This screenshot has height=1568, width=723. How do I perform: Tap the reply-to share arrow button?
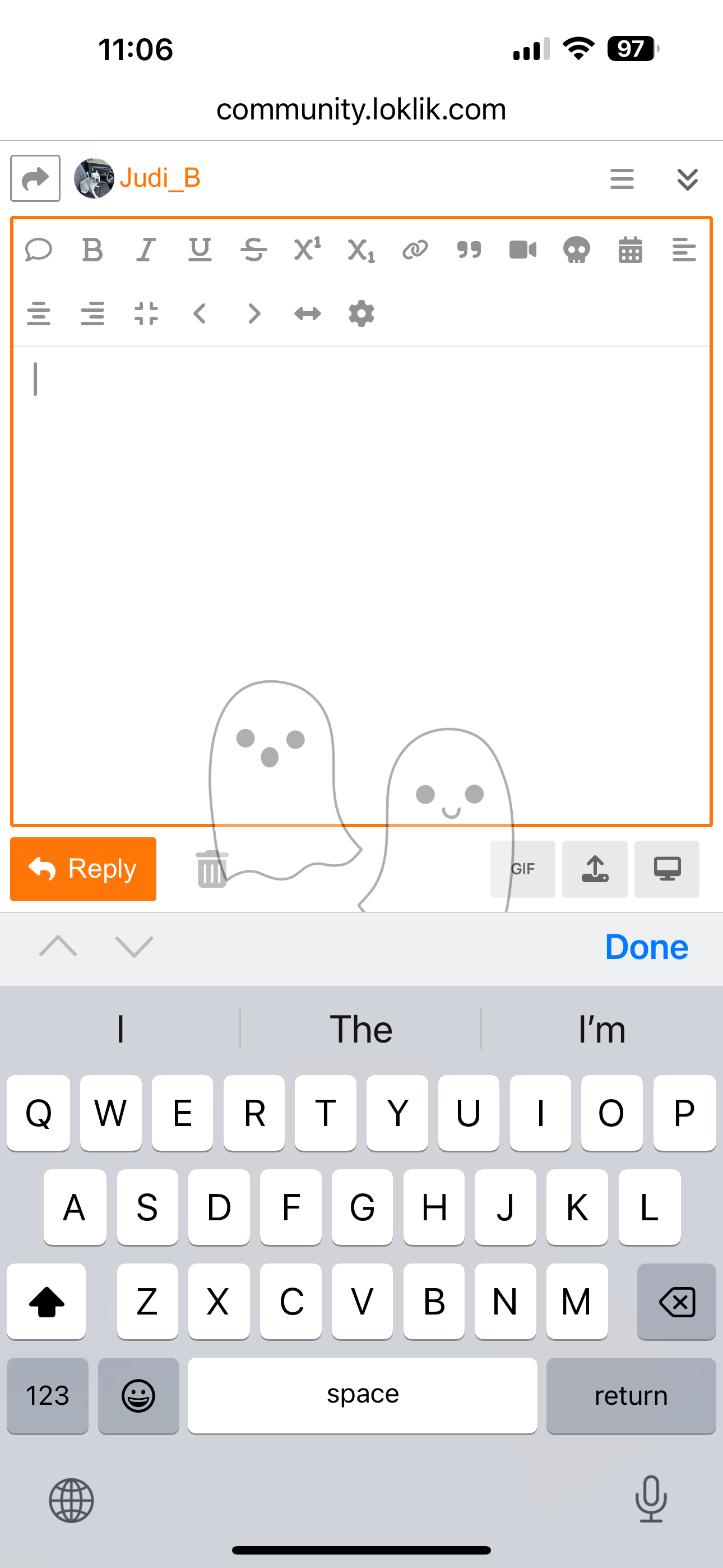[35, 178]
